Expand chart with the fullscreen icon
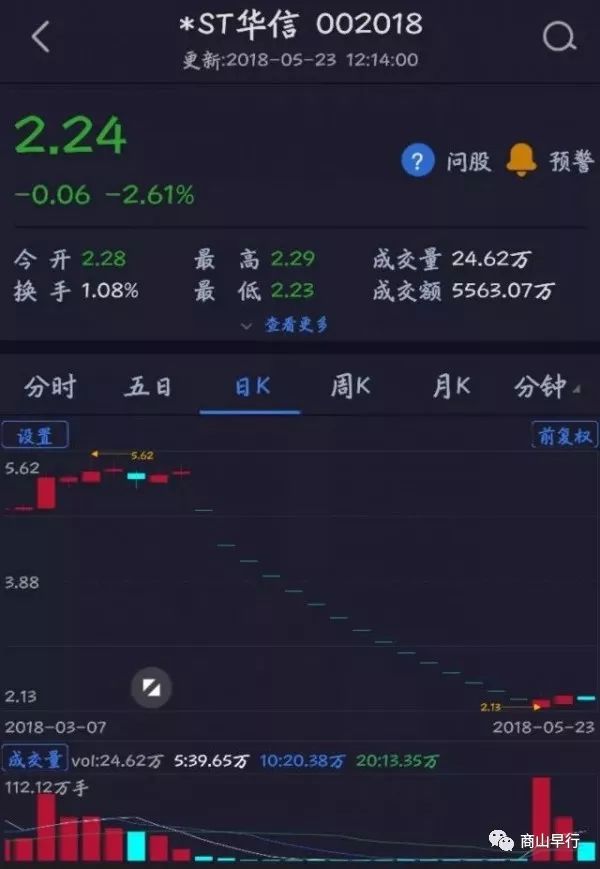Screen dimensions: 600x869 152,687
